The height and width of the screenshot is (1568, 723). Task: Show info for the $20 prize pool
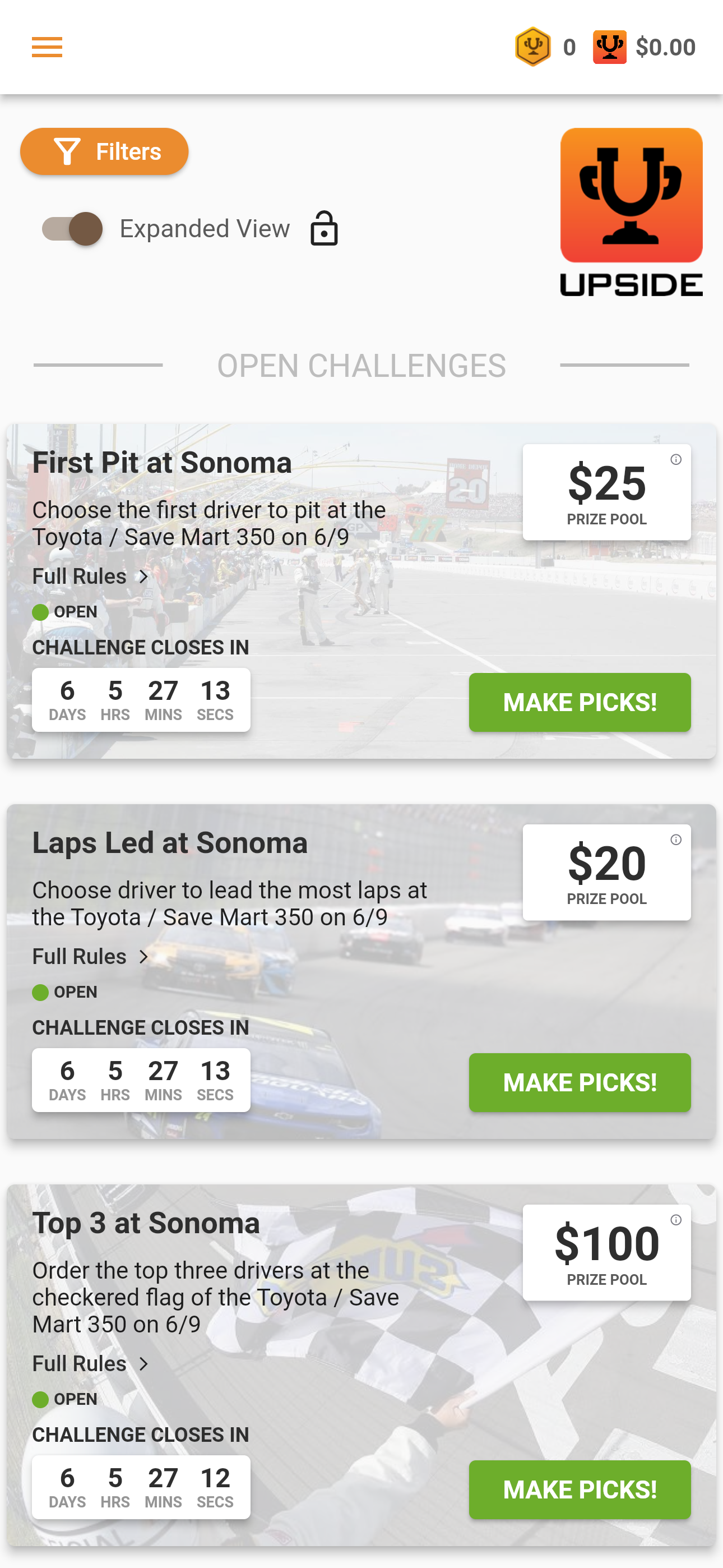pos(675,840)
